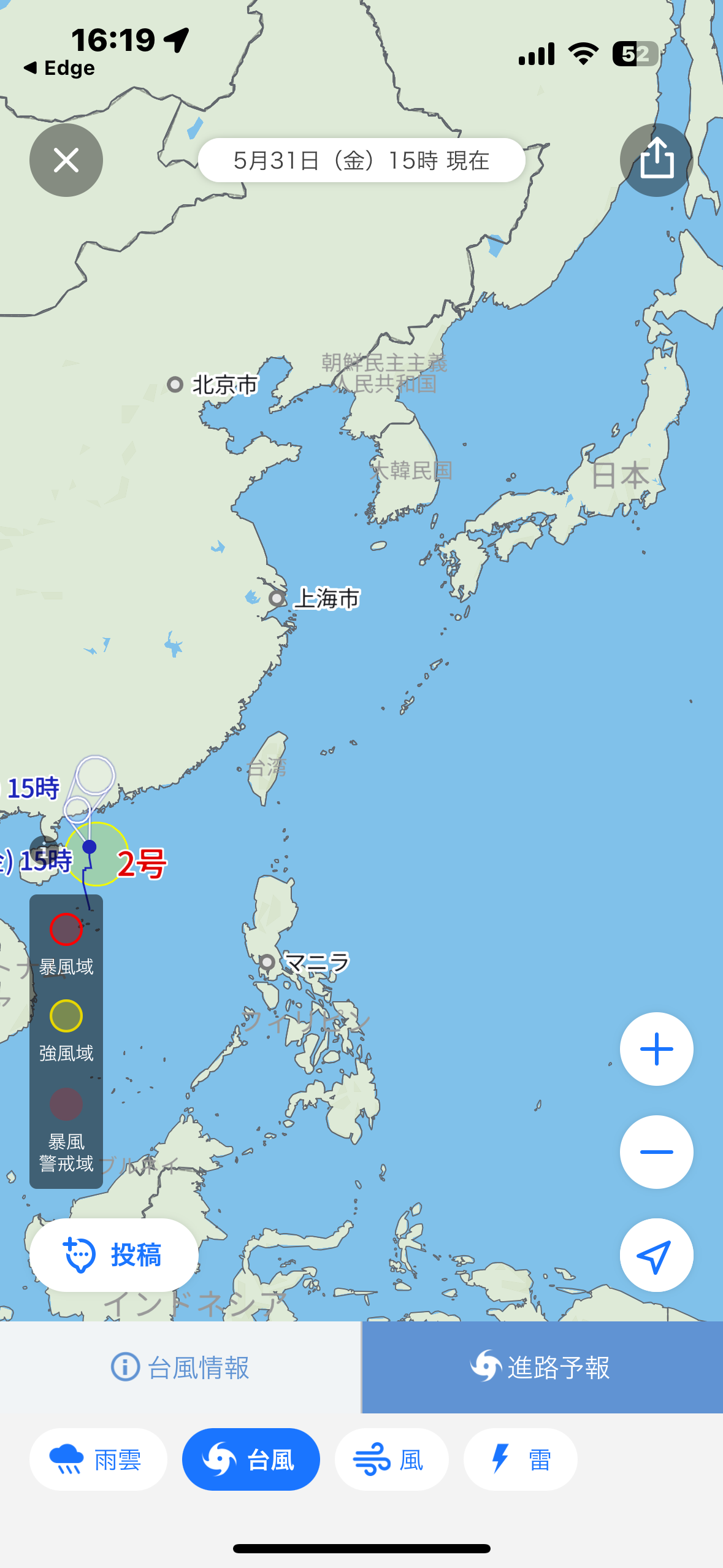Zoom in with the plus button
723x1568 pixels.
point(656,1049)
